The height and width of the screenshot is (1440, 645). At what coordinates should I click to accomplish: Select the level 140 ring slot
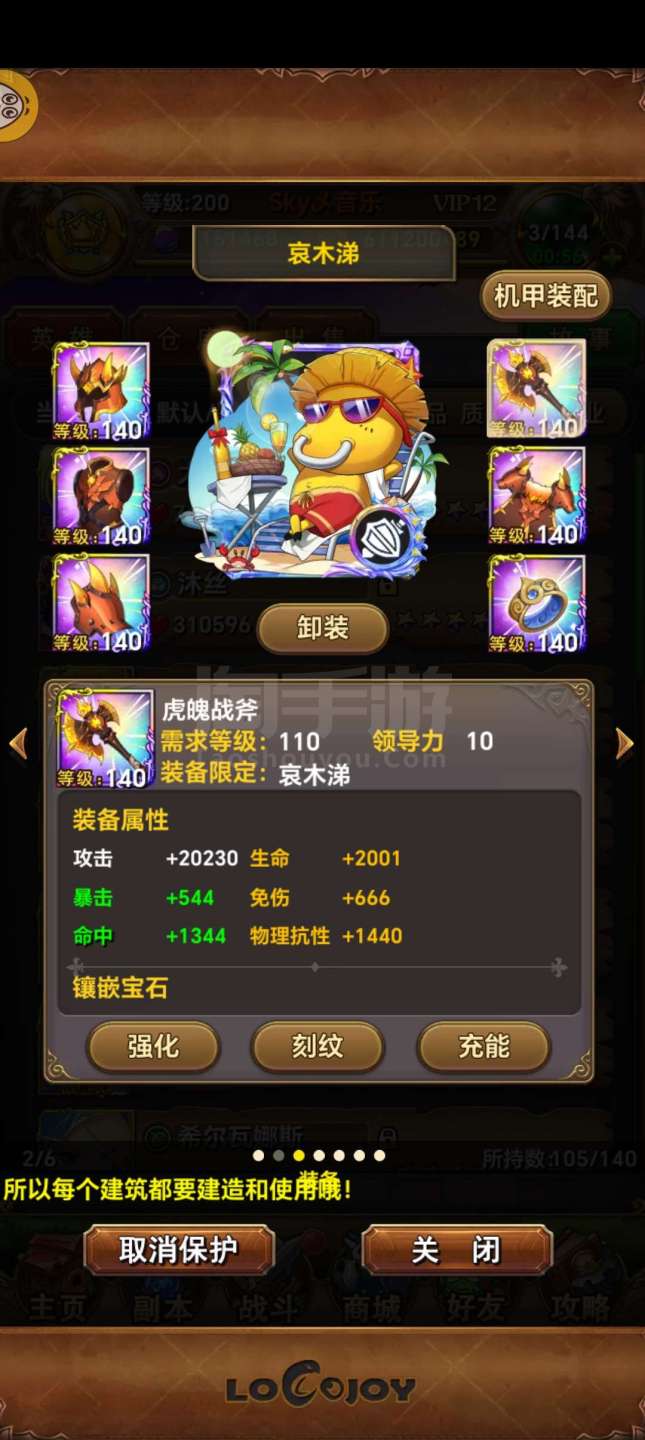[536, 603]
